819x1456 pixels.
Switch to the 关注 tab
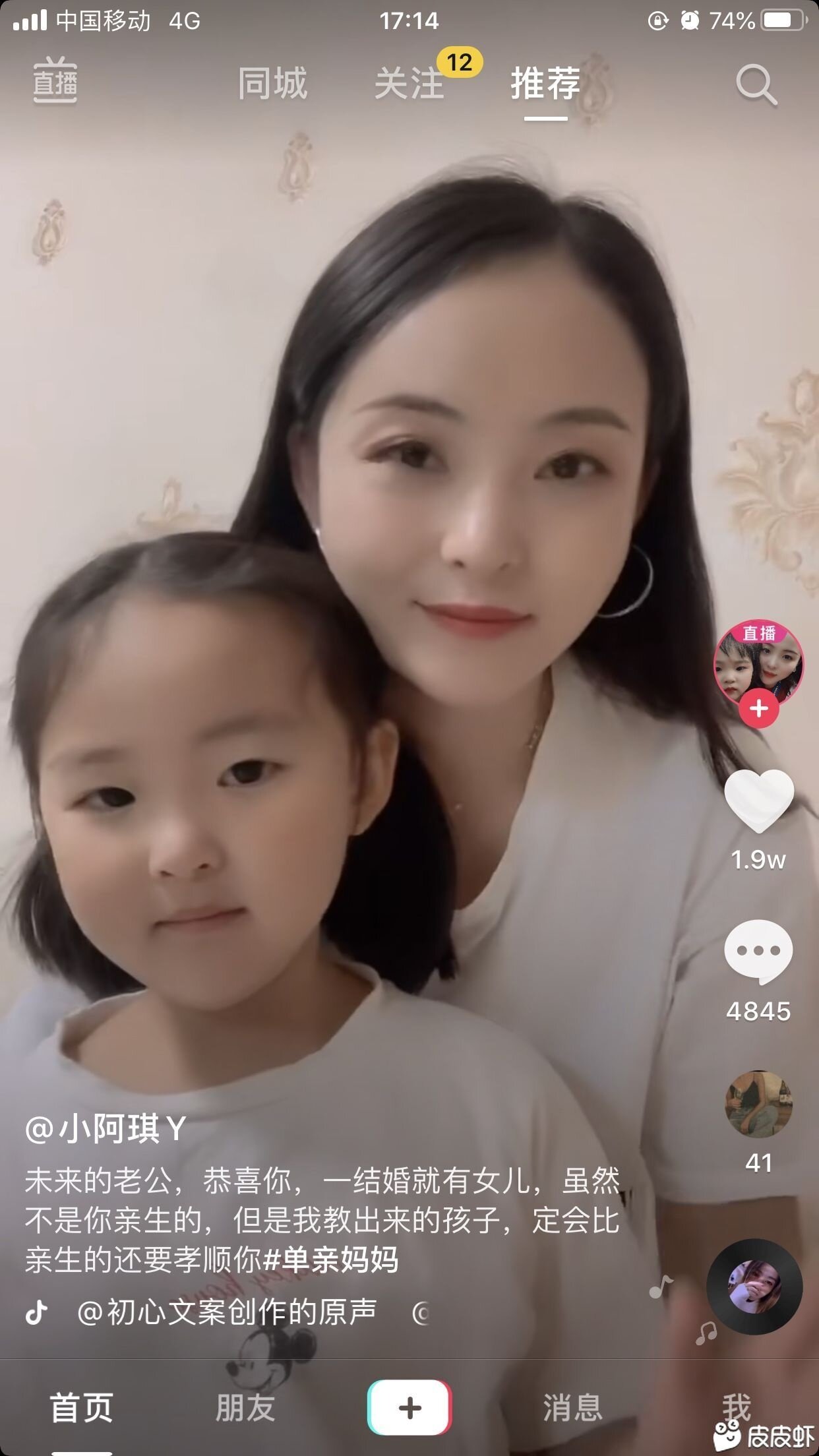coord(409,84)
